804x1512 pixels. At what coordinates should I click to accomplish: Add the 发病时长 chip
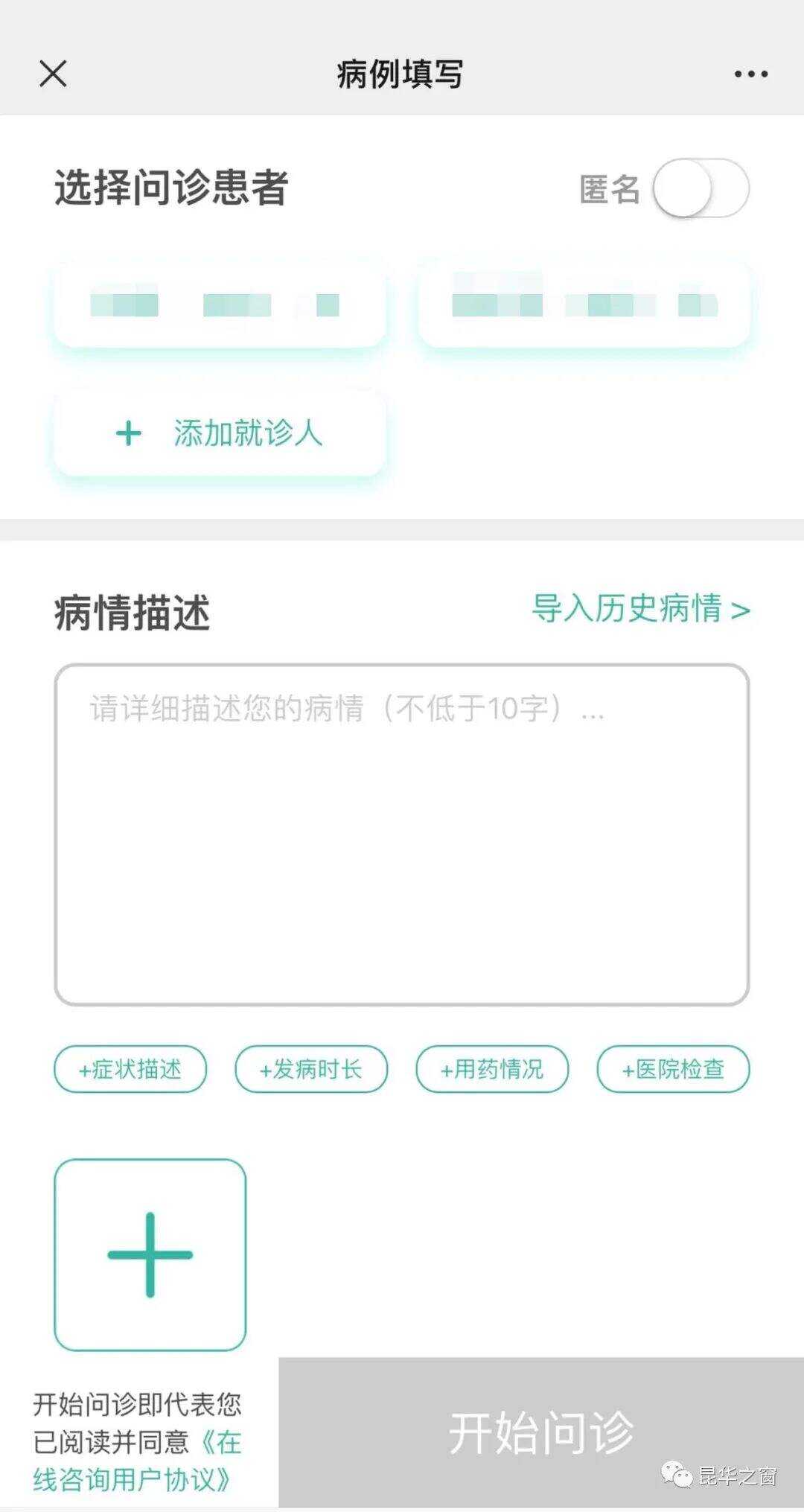311,1070
